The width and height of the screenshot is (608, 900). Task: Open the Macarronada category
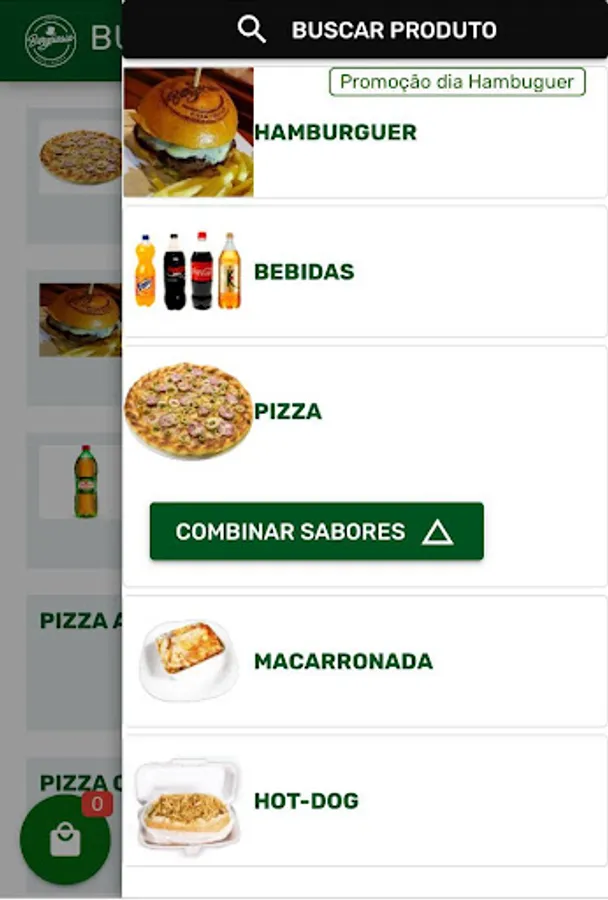point(343,661)
